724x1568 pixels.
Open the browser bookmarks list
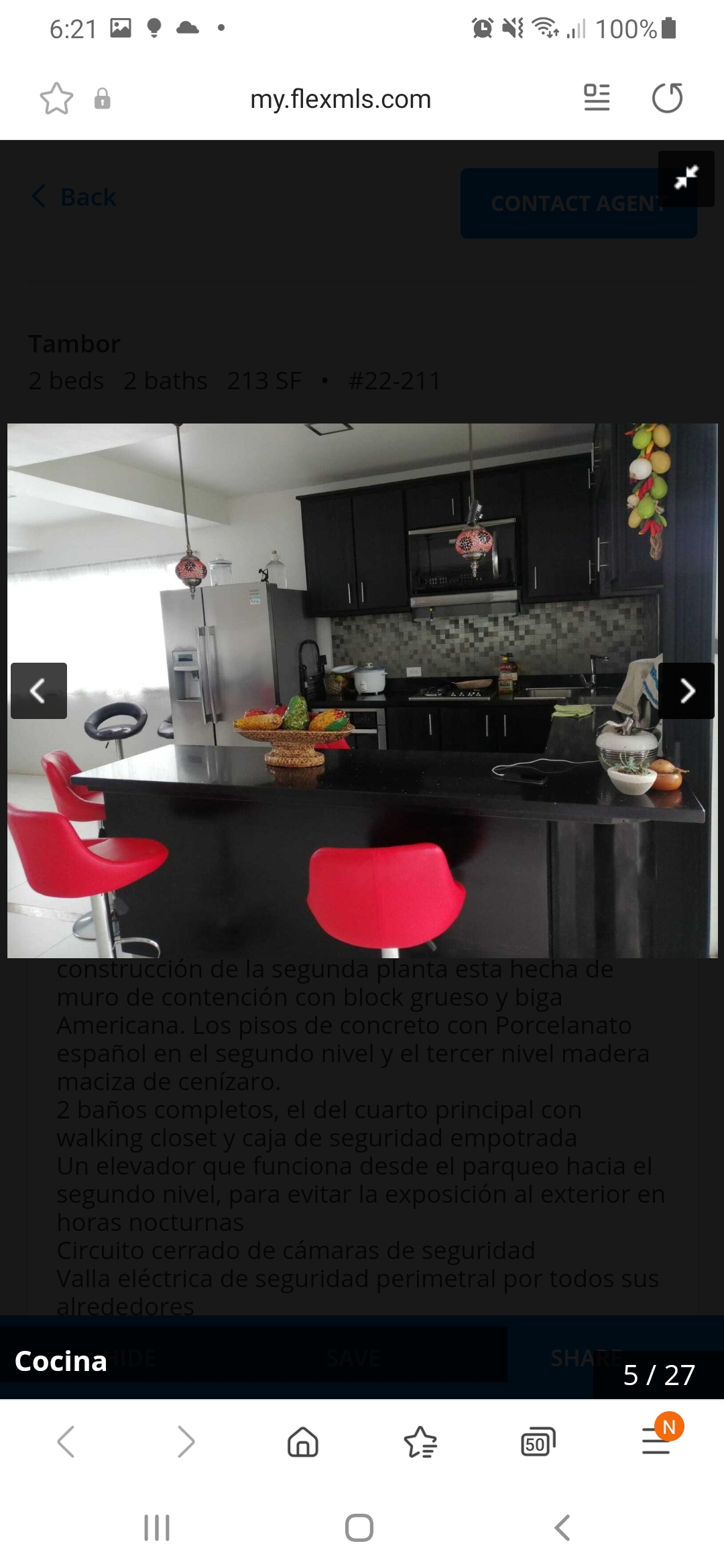420,1442
